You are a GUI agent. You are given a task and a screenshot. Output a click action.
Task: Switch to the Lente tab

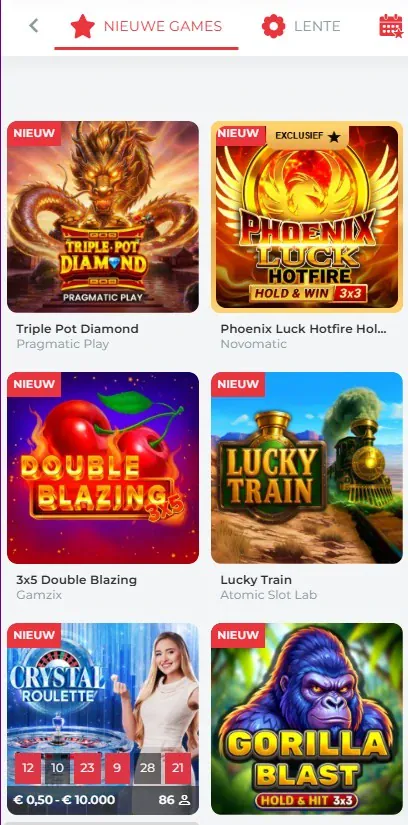[301, 26]
